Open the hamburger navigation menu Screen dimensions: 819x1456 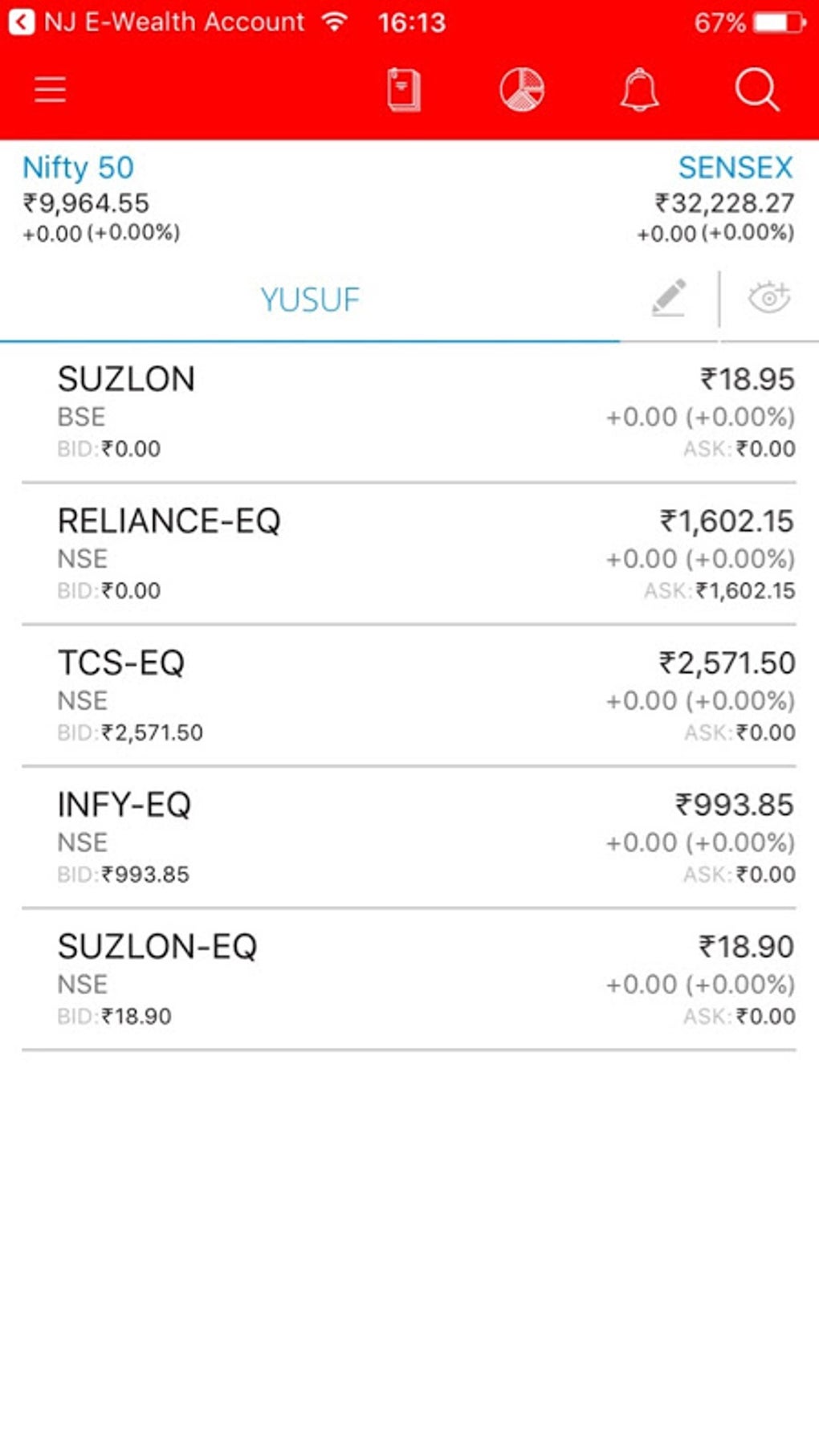tap(49, 89)
